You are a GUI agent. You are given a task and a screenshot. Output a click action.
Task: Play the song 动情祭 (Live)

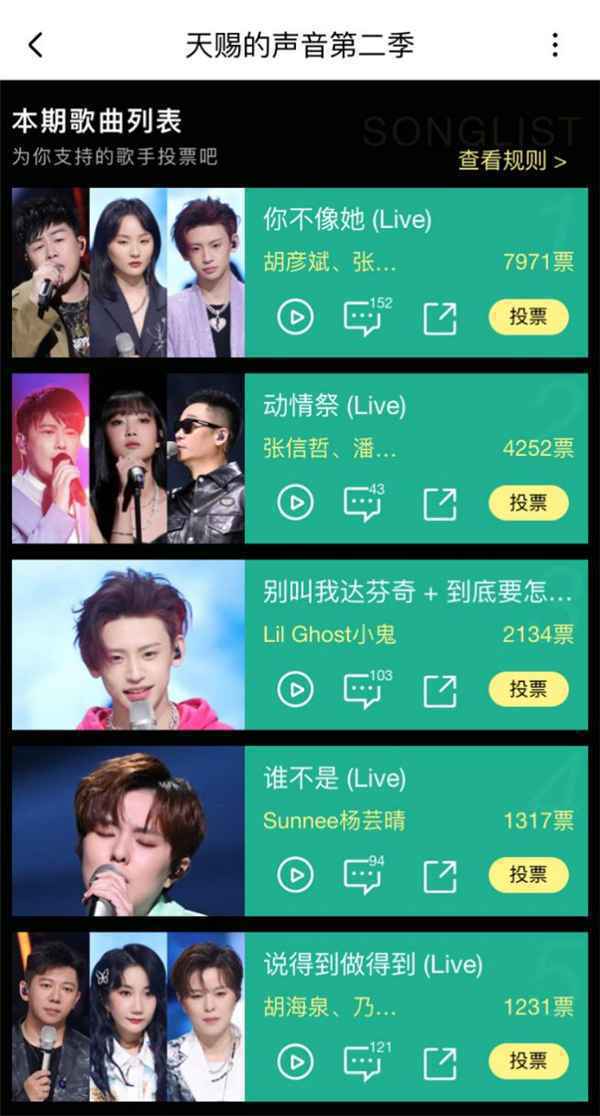click(x=295, y=503)
